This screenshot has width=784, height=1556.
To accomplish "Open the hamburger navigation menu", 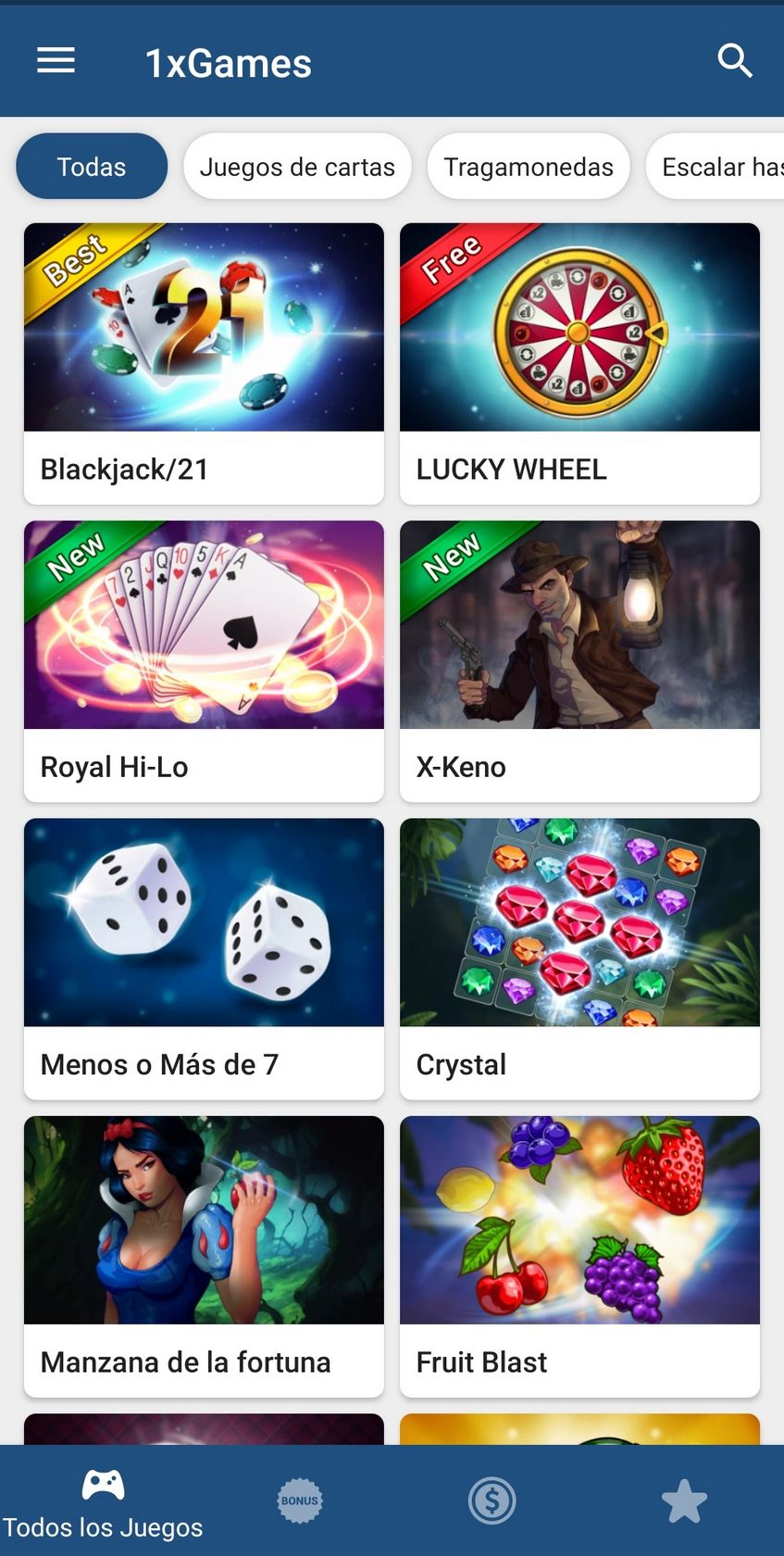I will tap(56, 61).
